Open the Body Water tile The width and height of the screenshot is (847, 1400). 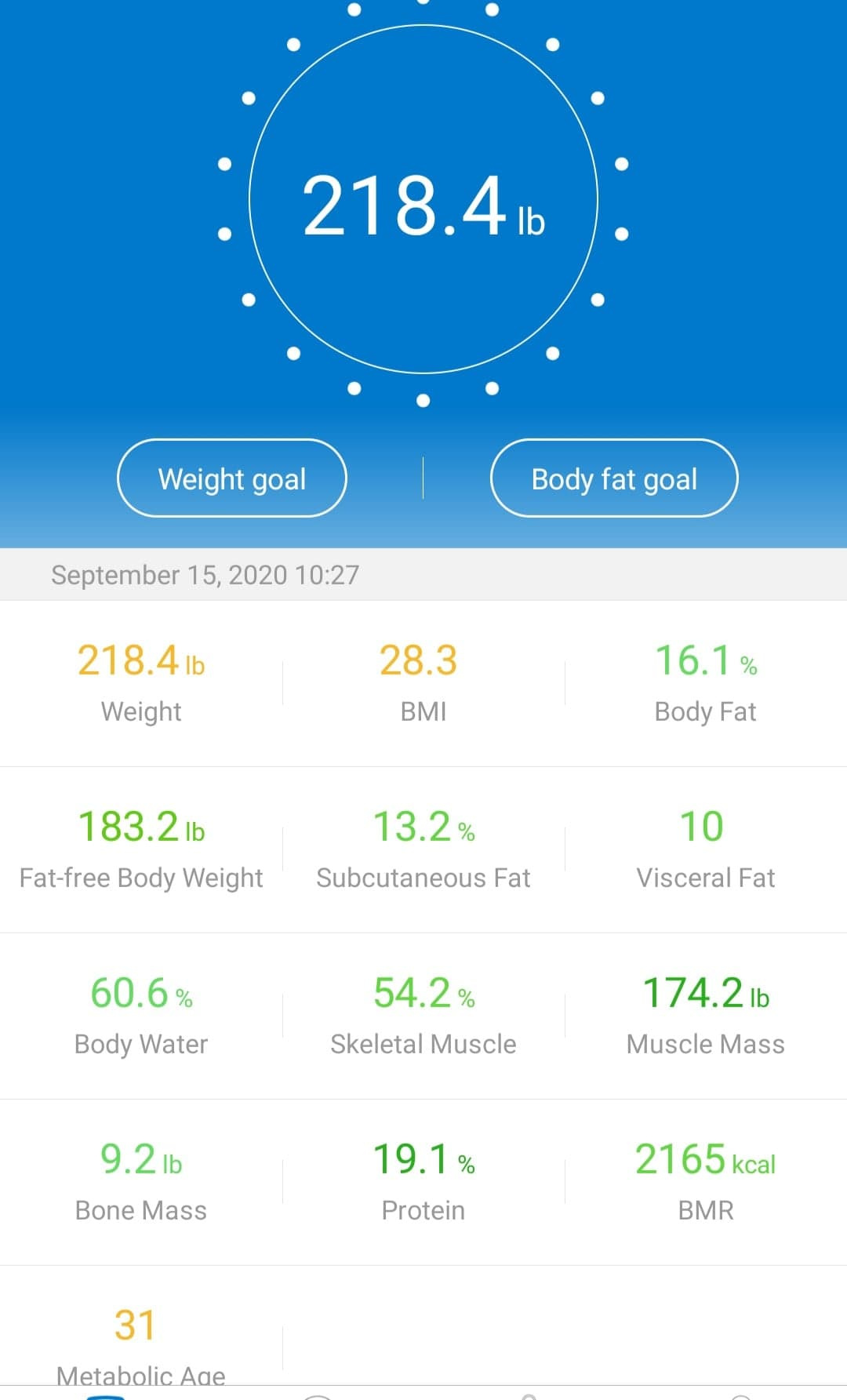click(x=141, y=1016)
